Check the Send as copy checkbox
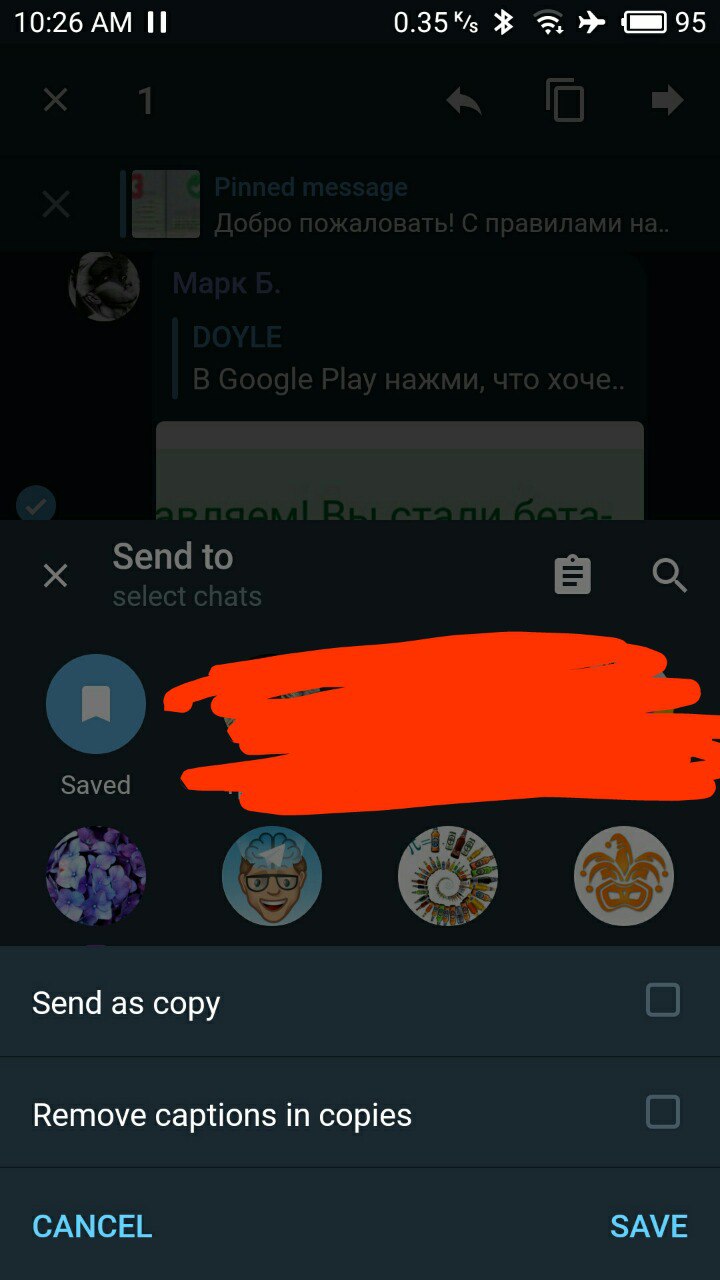The image size is (720, 1280). [662, 1001]
